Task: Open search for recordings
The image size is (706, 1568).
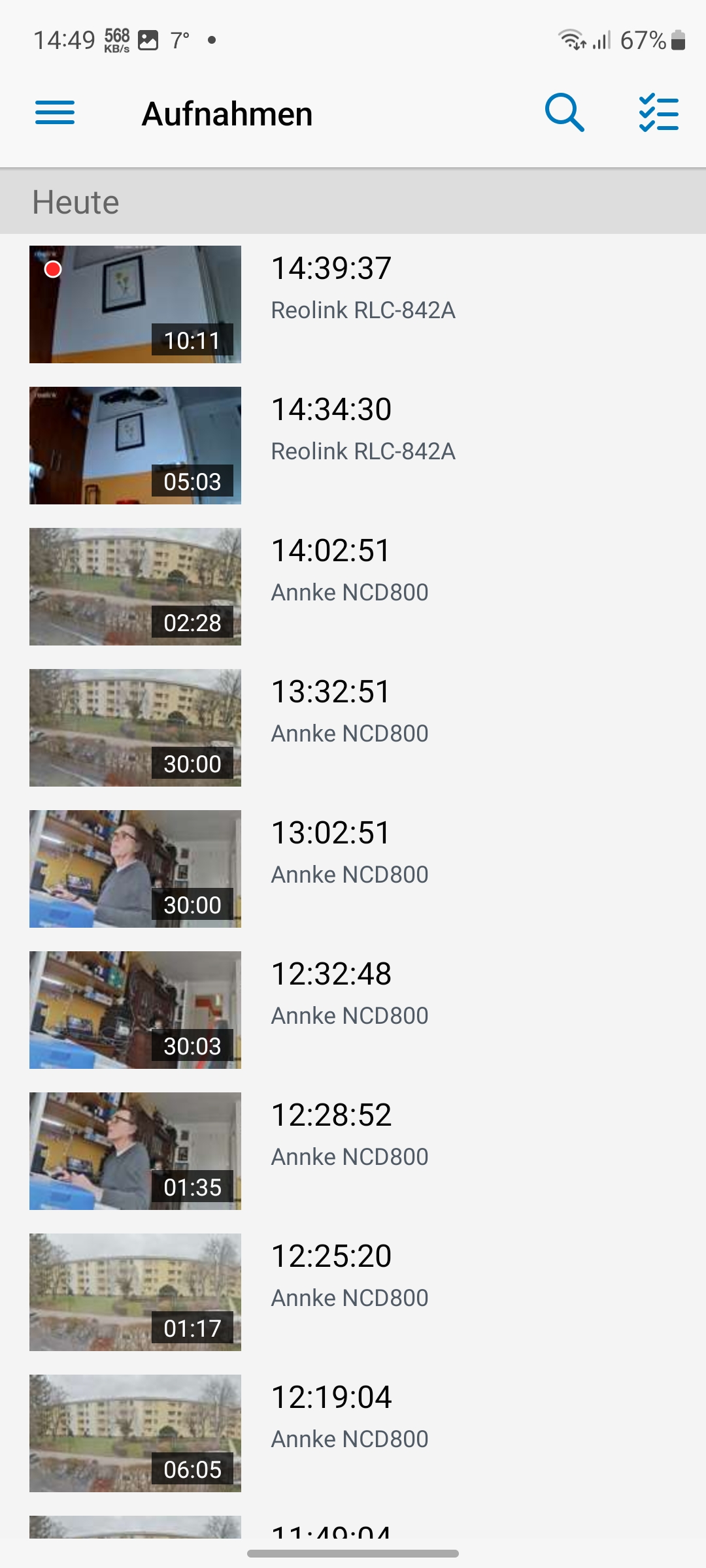Action: pos(564,113)
